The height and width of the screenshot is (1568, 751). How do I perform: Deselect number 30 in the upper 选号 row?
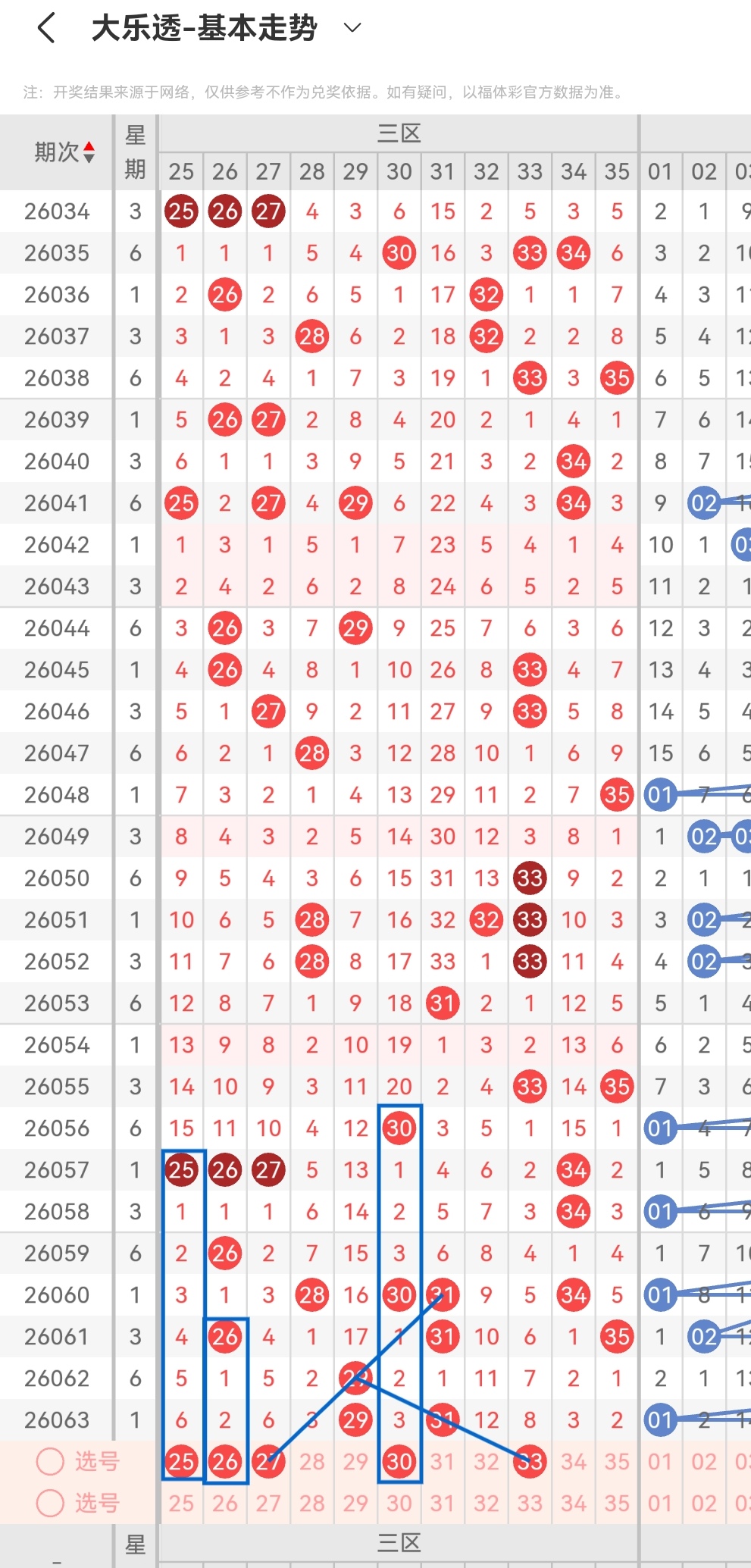point(399,1462)
